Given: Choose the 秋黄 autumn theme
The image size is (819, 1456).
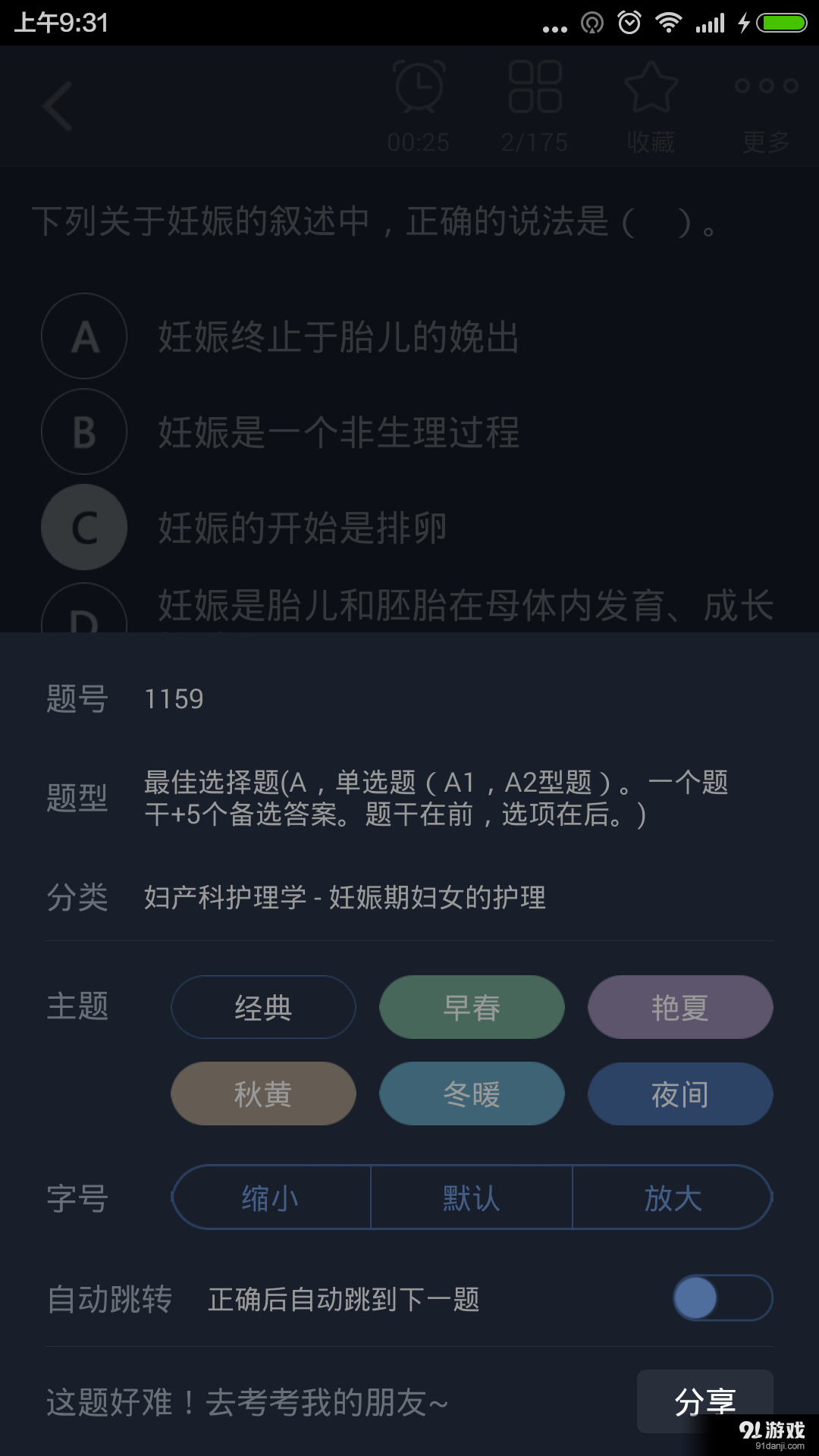Looking at the screenshot, I should pos(262,1094).
